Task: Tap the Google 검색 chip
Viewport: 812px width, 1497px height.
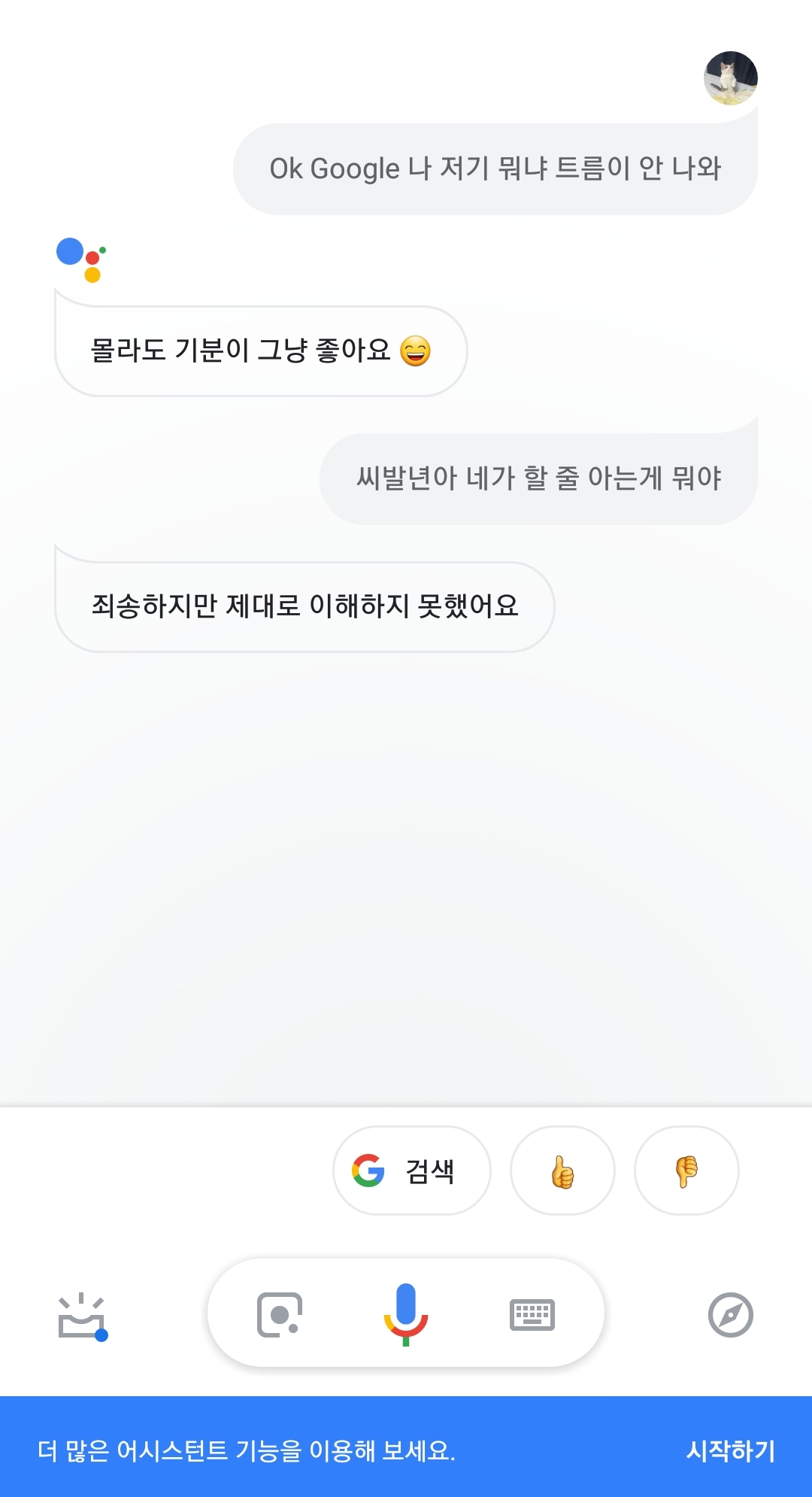Action: 411,1171
